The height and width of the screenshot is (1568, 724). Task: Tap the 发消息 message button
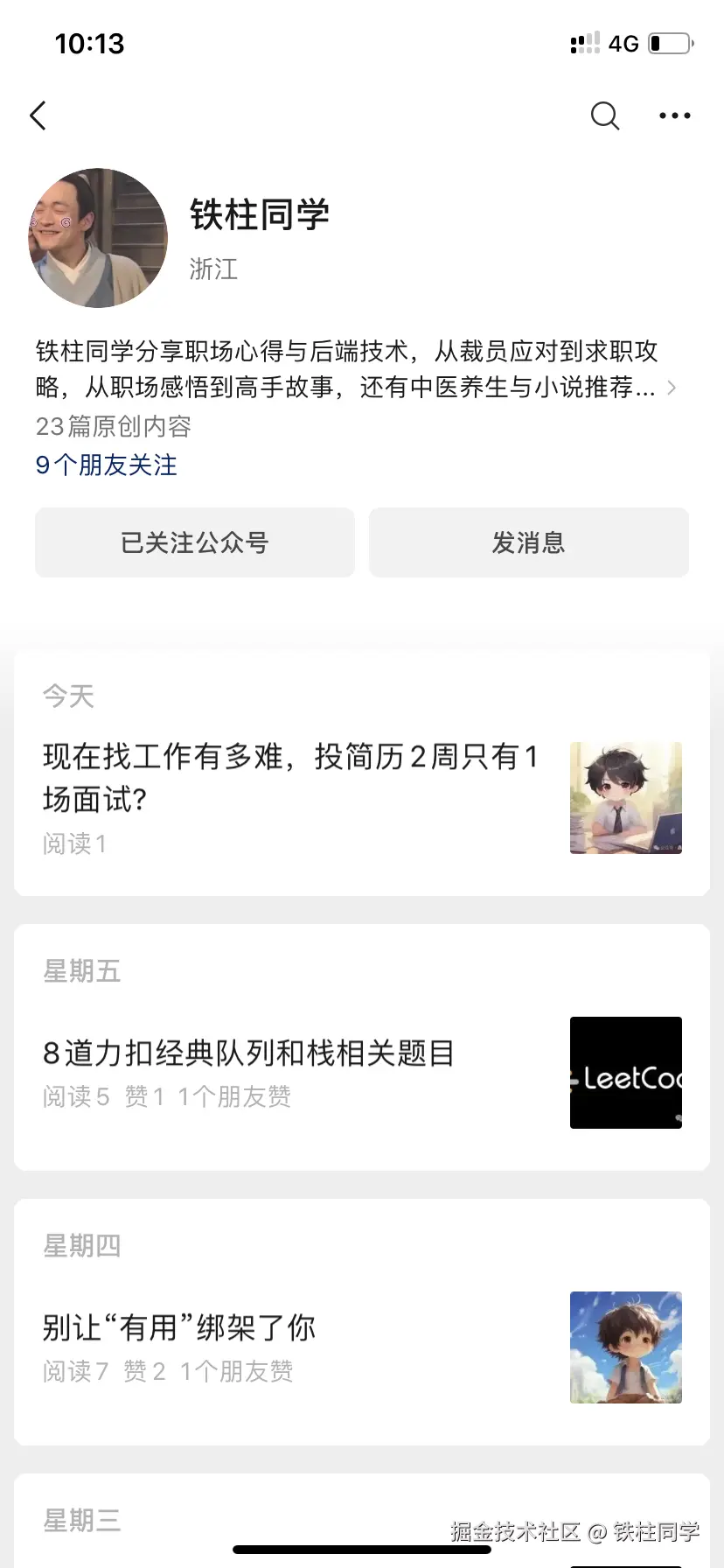[x=528, y=542]
